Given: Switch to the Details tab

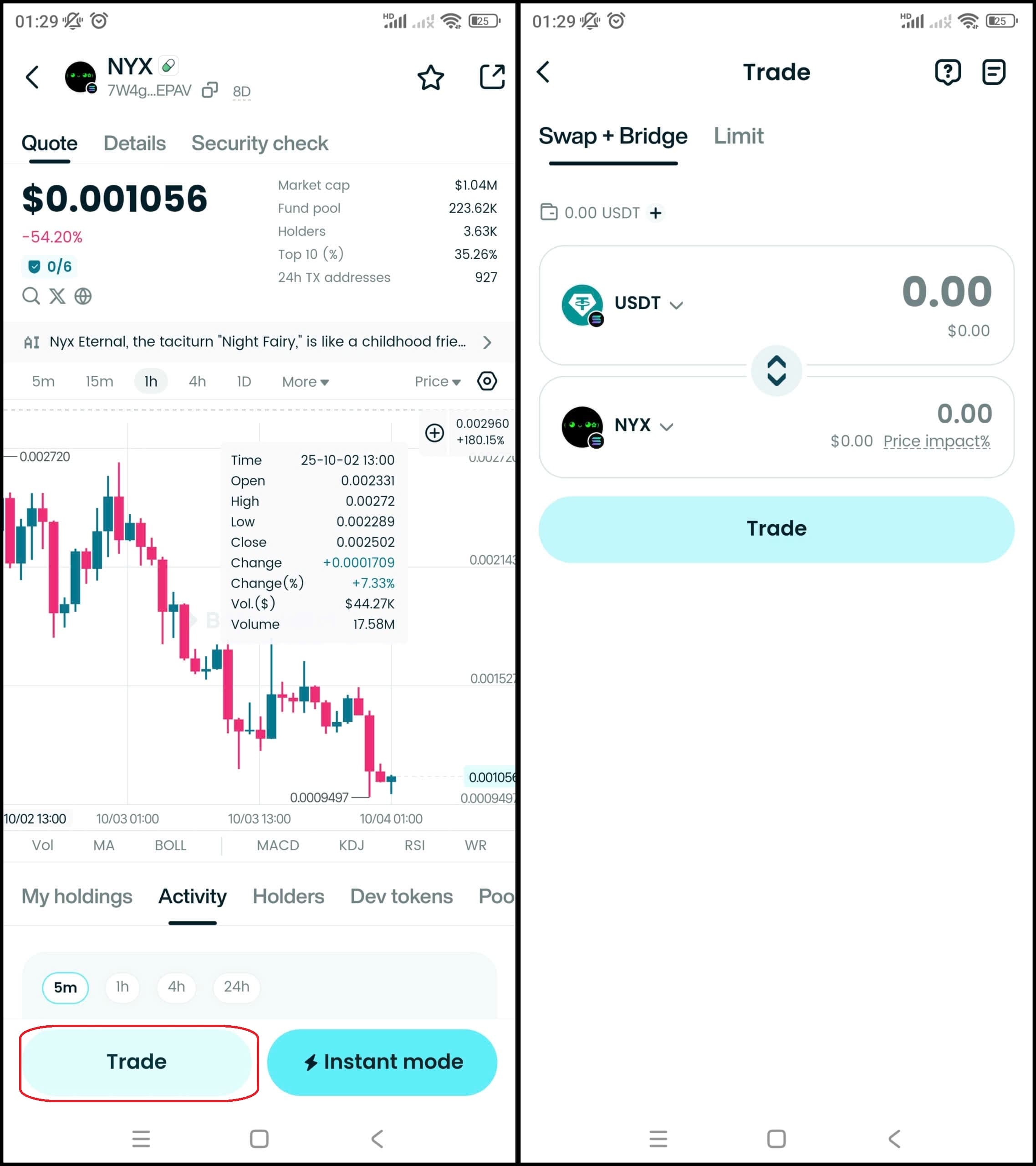Looking at the screenshot, I should tap(135, 143).
